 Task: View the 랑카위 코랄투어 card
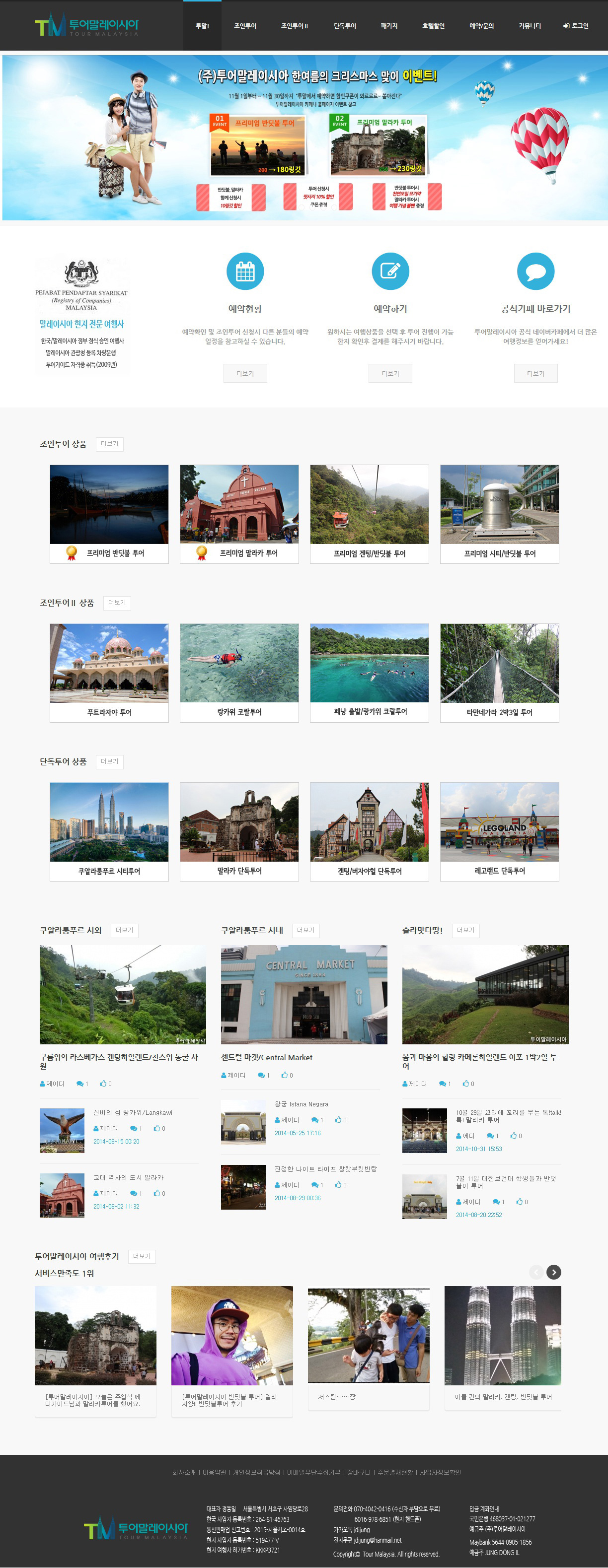pos(239,672)
